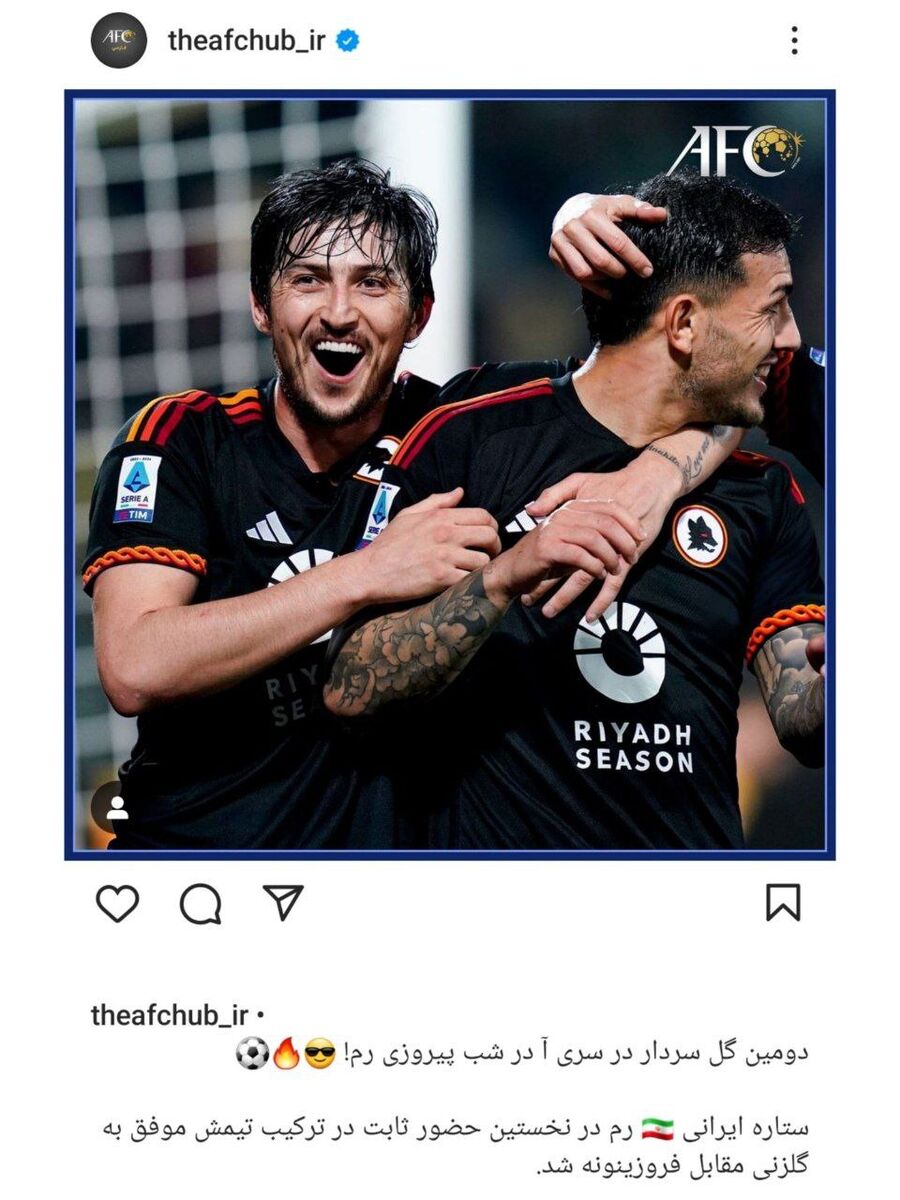900x1200 pixels.
Task: Show tagged people on the photo
Action: [117, 808]
